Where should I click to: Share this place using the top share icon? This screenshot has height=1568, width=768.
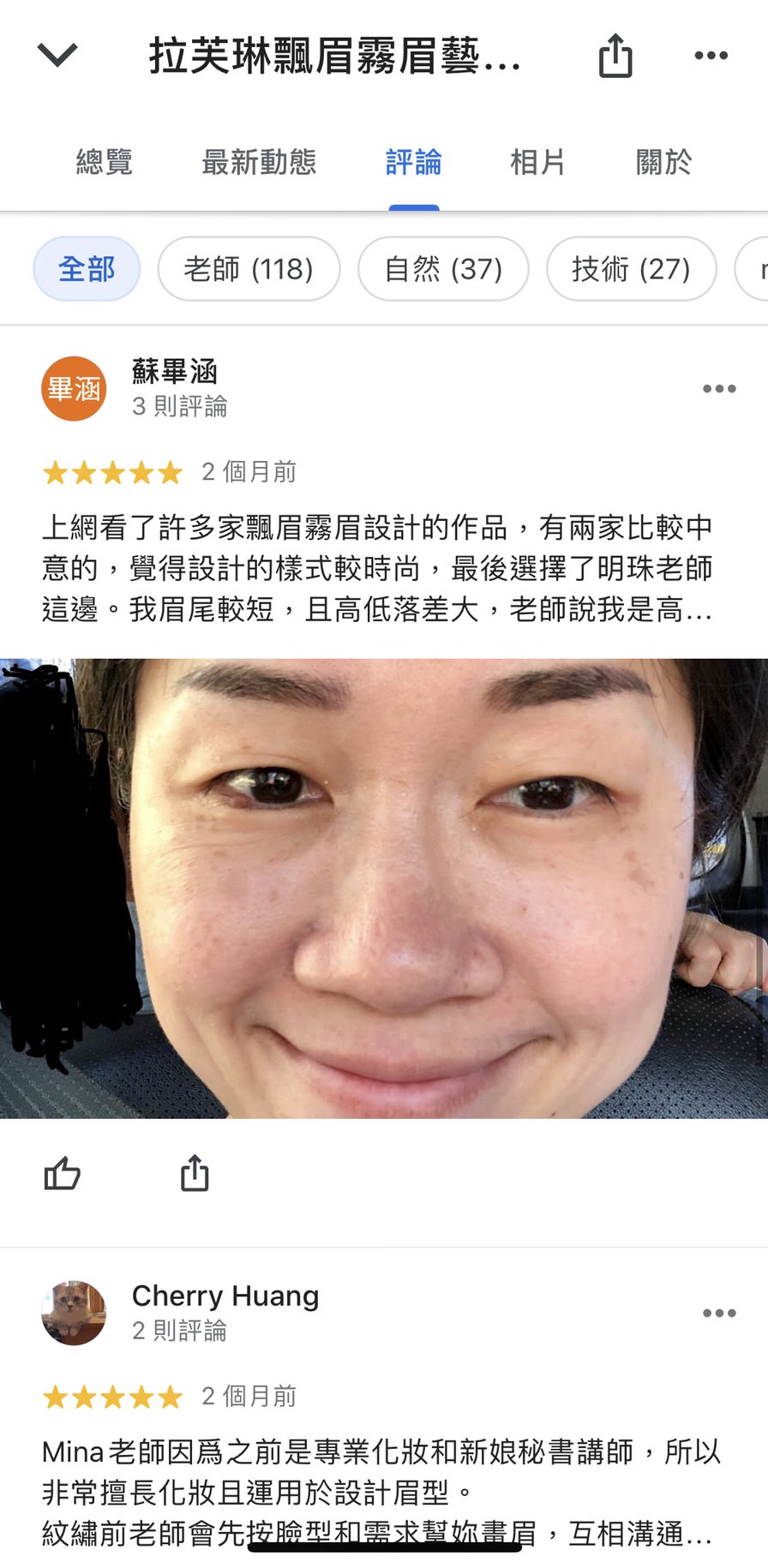pyautogui.click(x=615, y=56)
